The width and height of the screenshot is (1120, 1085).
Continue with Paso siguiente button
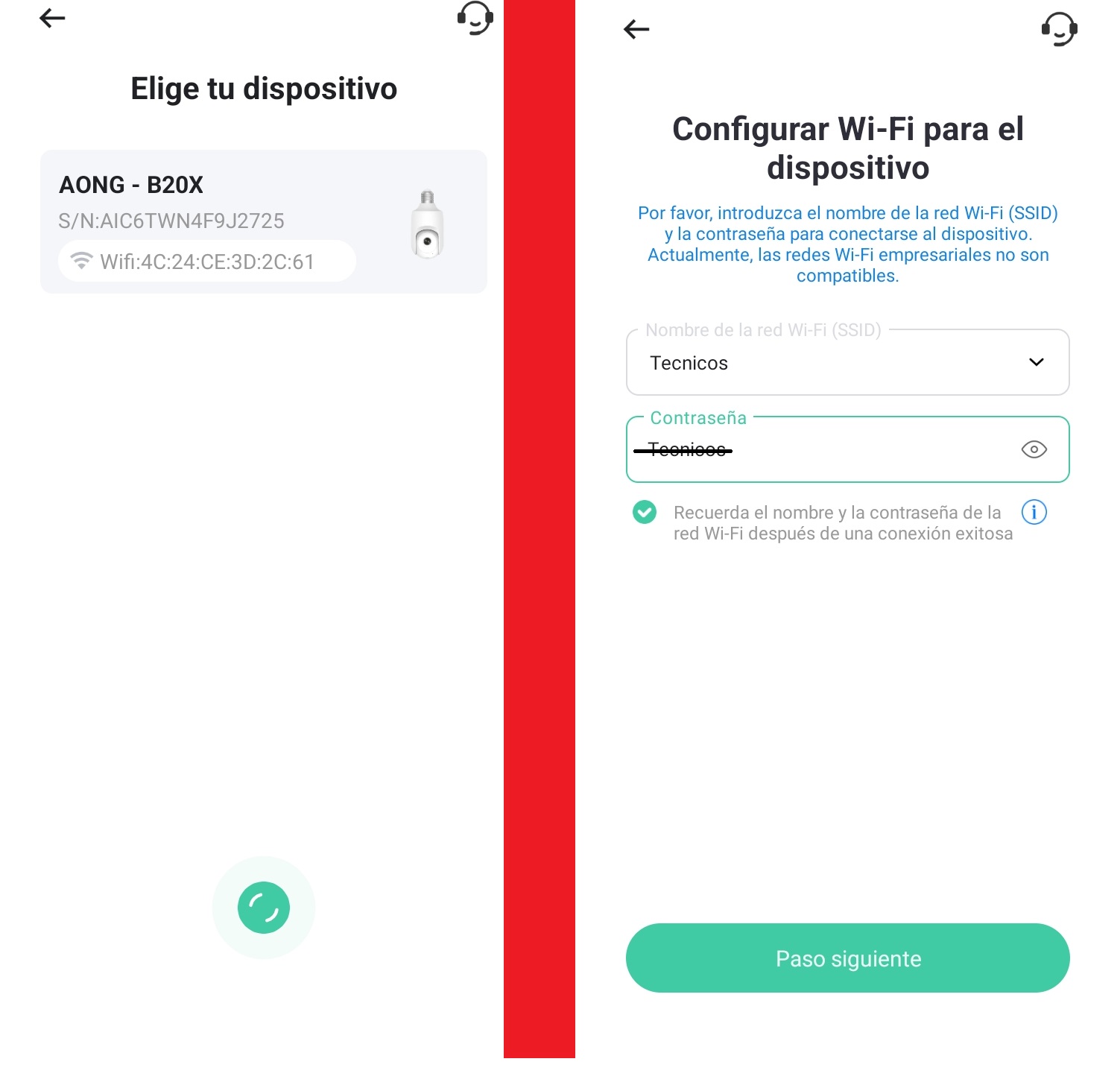pos(847,958)
